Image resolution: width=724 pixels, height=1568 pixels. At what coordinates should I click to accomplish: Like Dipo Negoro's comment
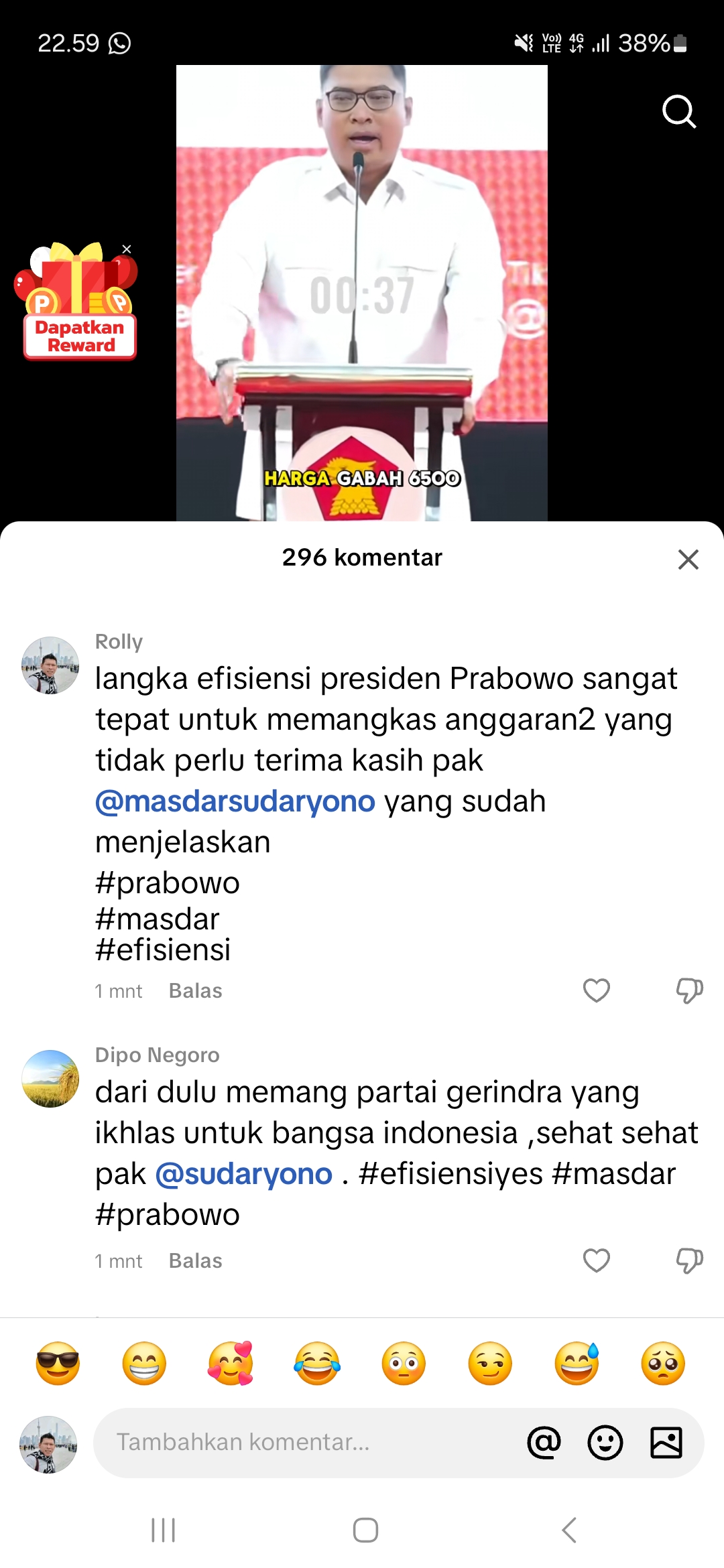tap(596, 1260)
